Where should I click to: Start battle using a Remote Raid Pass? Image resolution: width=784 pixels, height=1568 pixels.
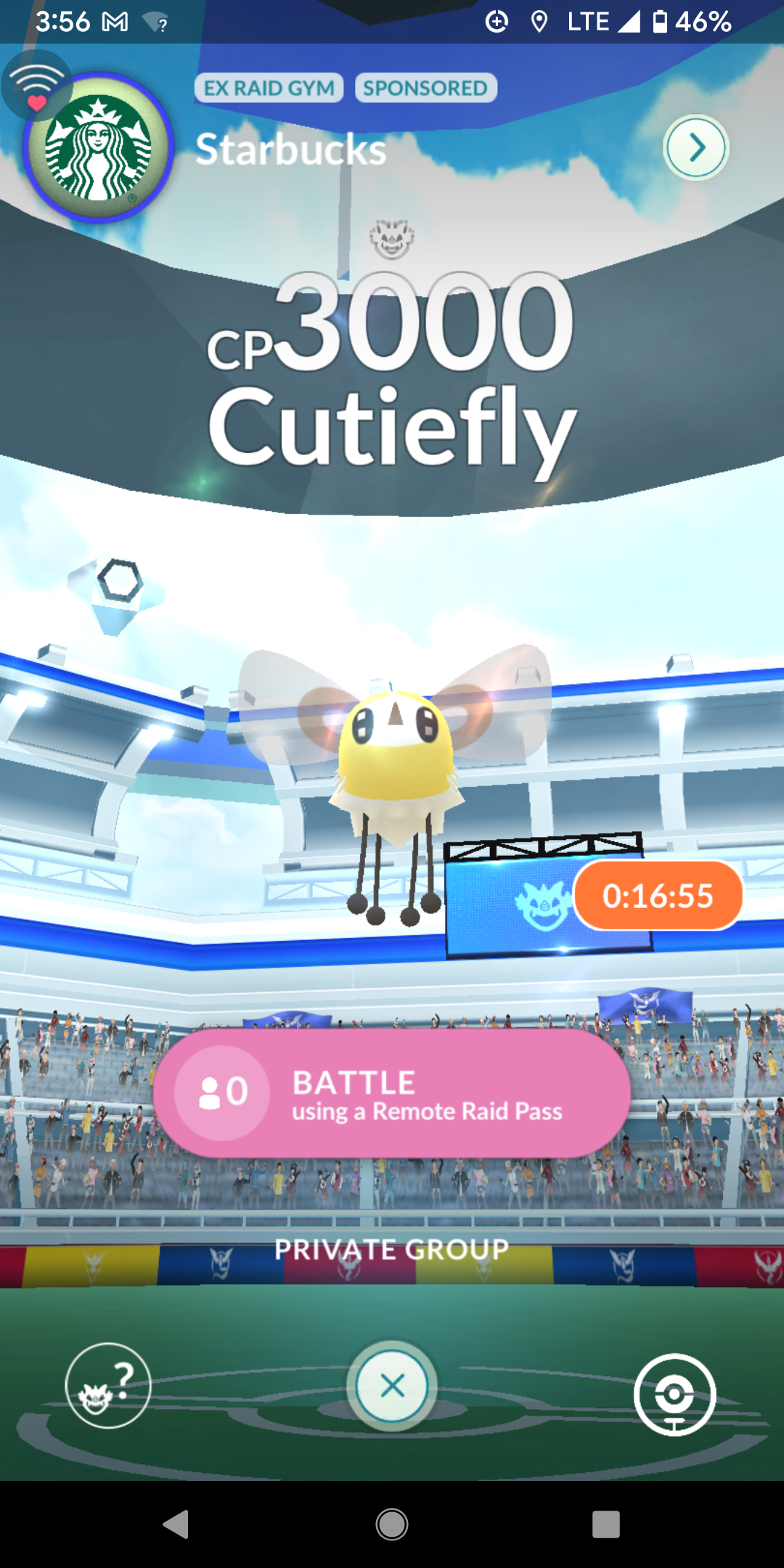pyautogui.click(x=392, y=1093)
